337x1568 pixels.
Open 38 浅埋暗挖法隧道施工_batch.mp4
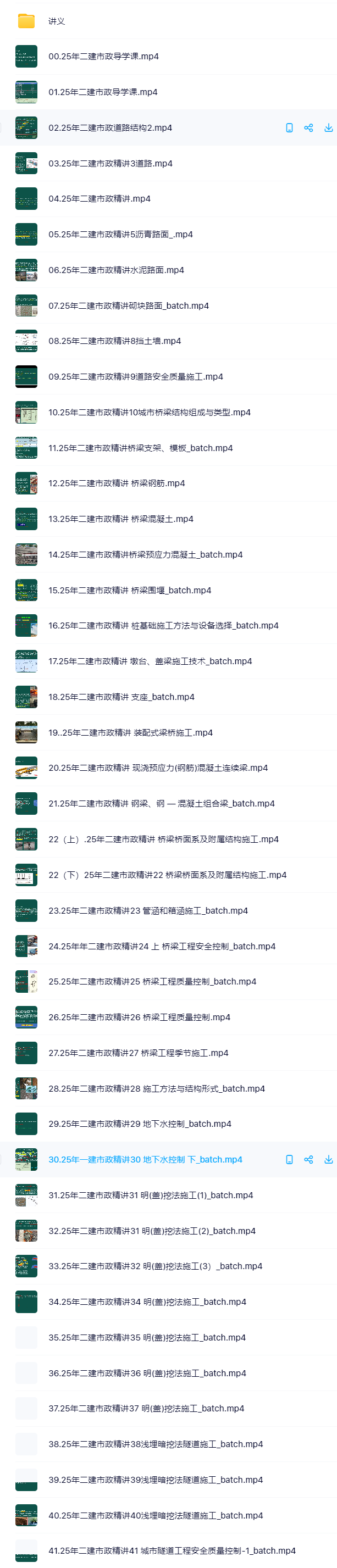(156, 1444)
